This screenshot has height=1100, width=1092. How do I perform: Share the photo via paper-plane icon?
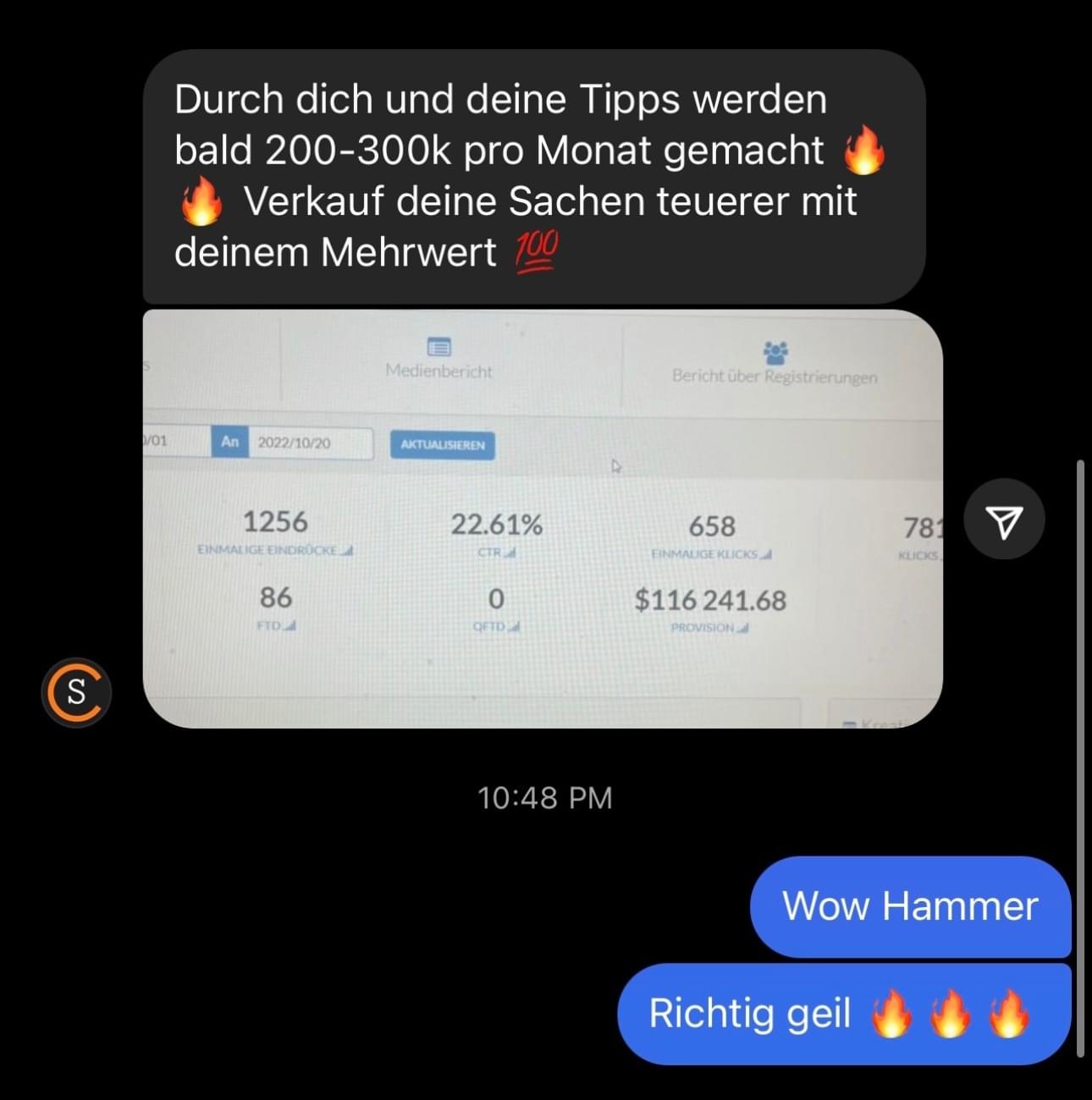(1004, 520)
